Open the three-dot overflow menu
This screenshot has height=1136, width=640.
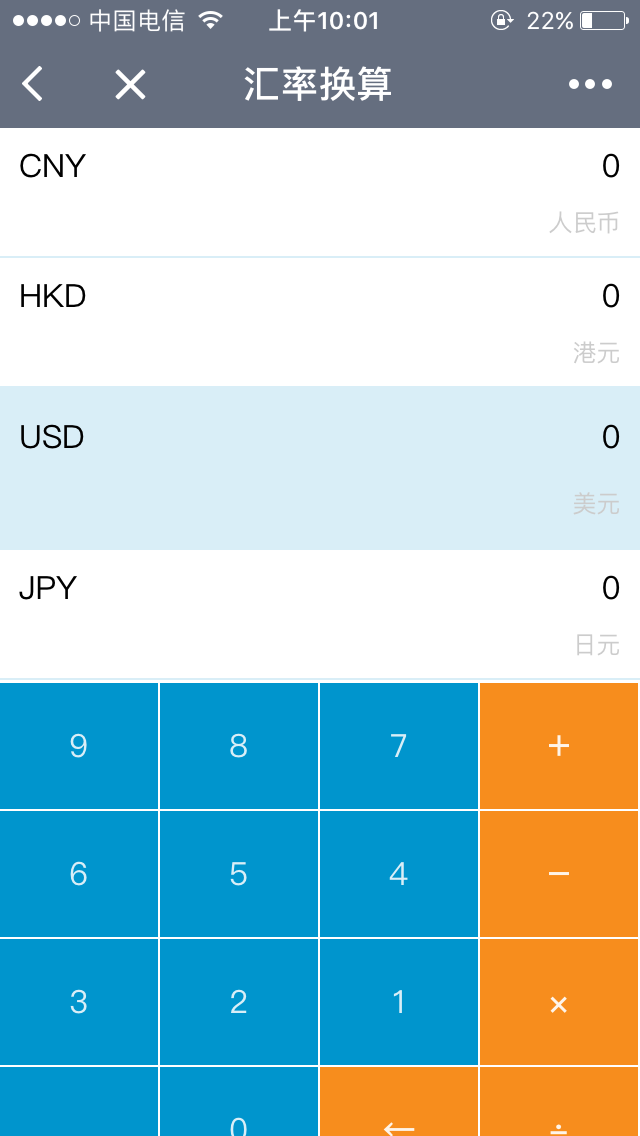590,85
